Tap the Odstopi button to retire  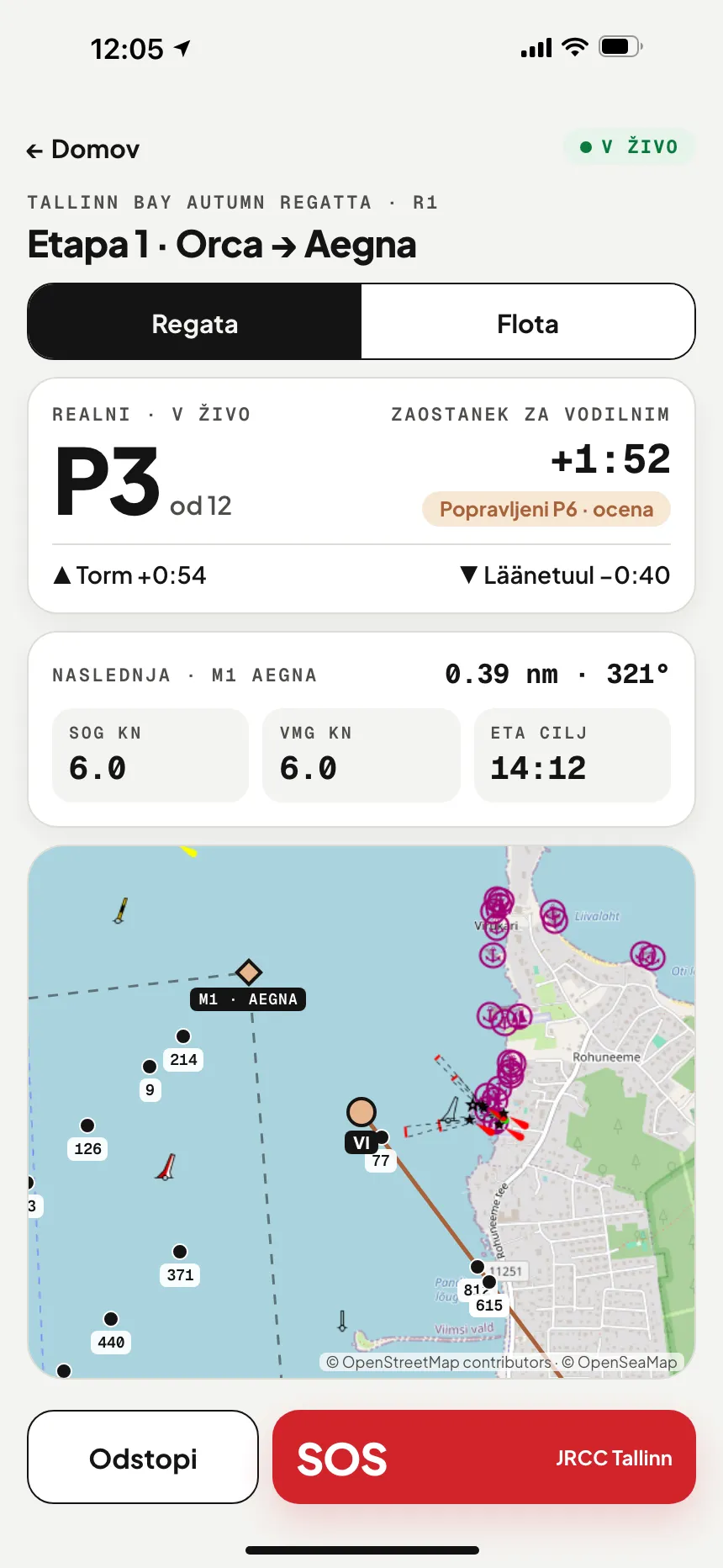pyautogui.click(x=143, y=1458)
